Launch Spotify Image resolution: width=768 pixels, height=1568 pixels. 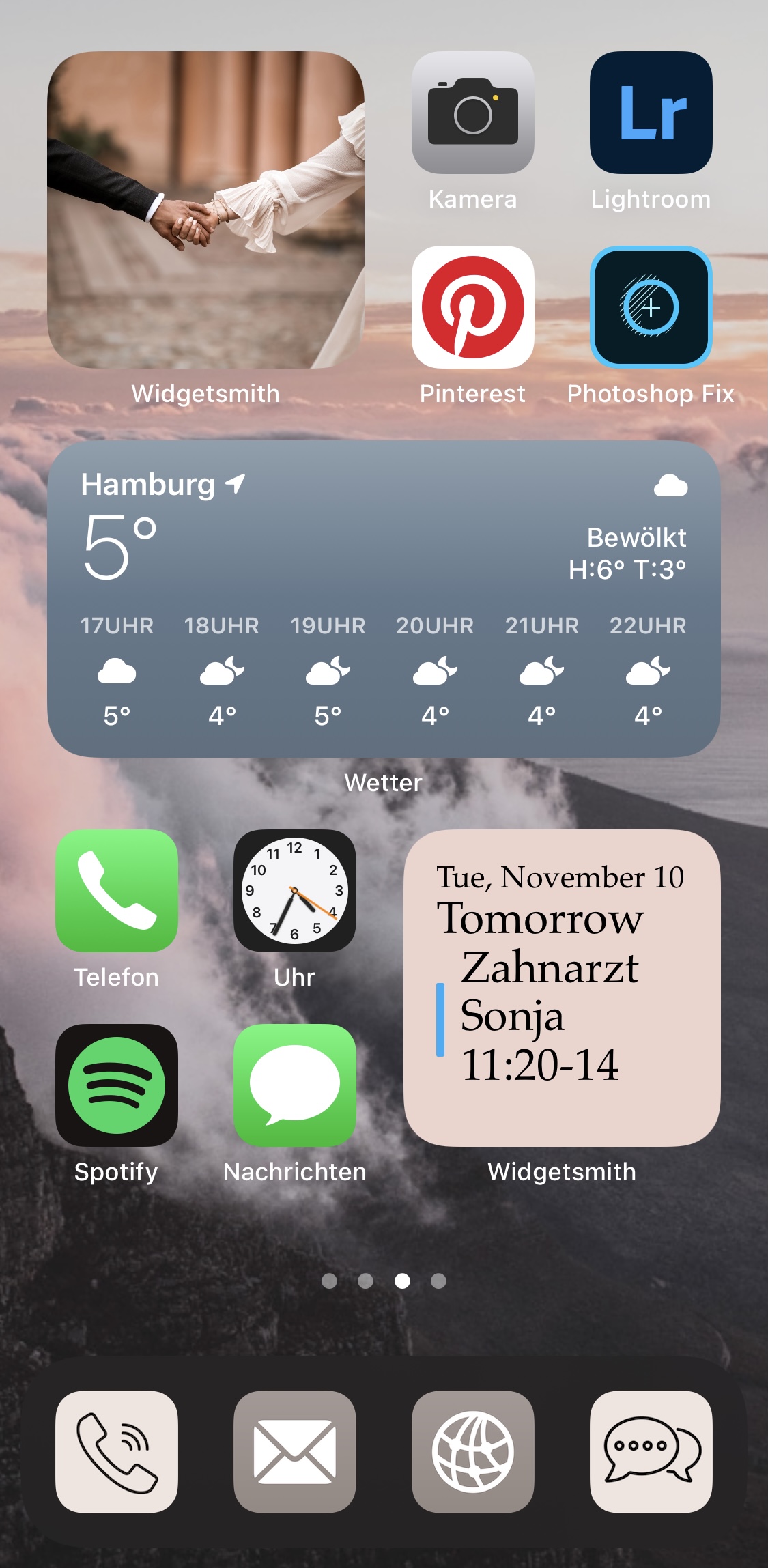point(117,1085)
